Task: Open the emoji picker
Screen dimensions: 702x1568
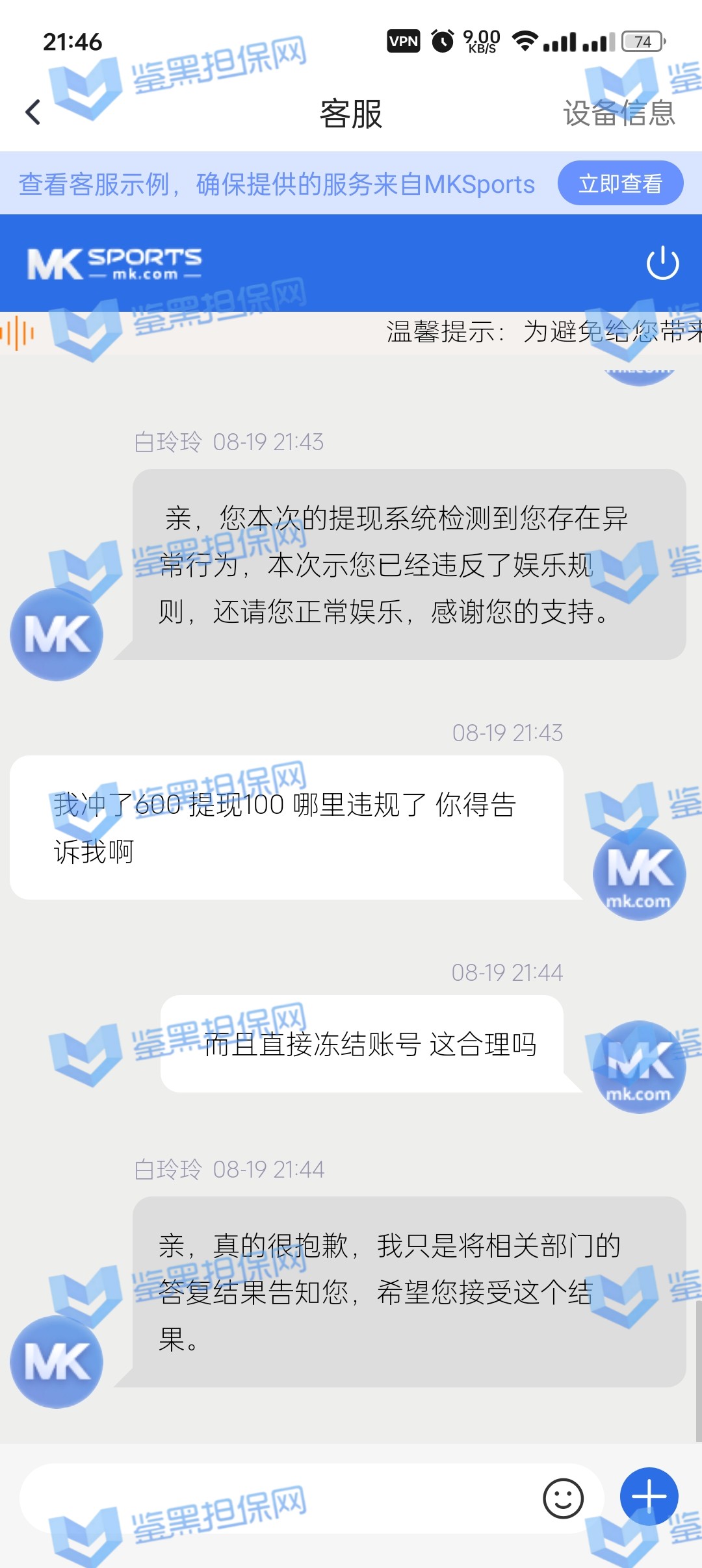Action: tap(563, 1498)
